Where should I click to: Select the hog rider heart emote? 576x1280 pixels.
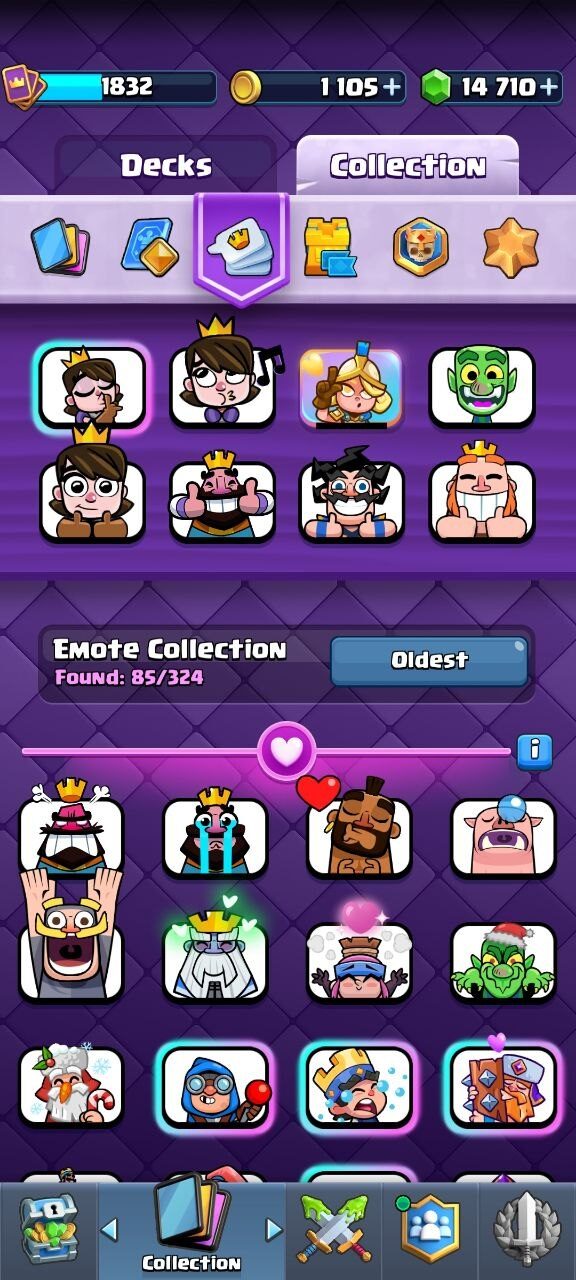[x=358, y=829]
